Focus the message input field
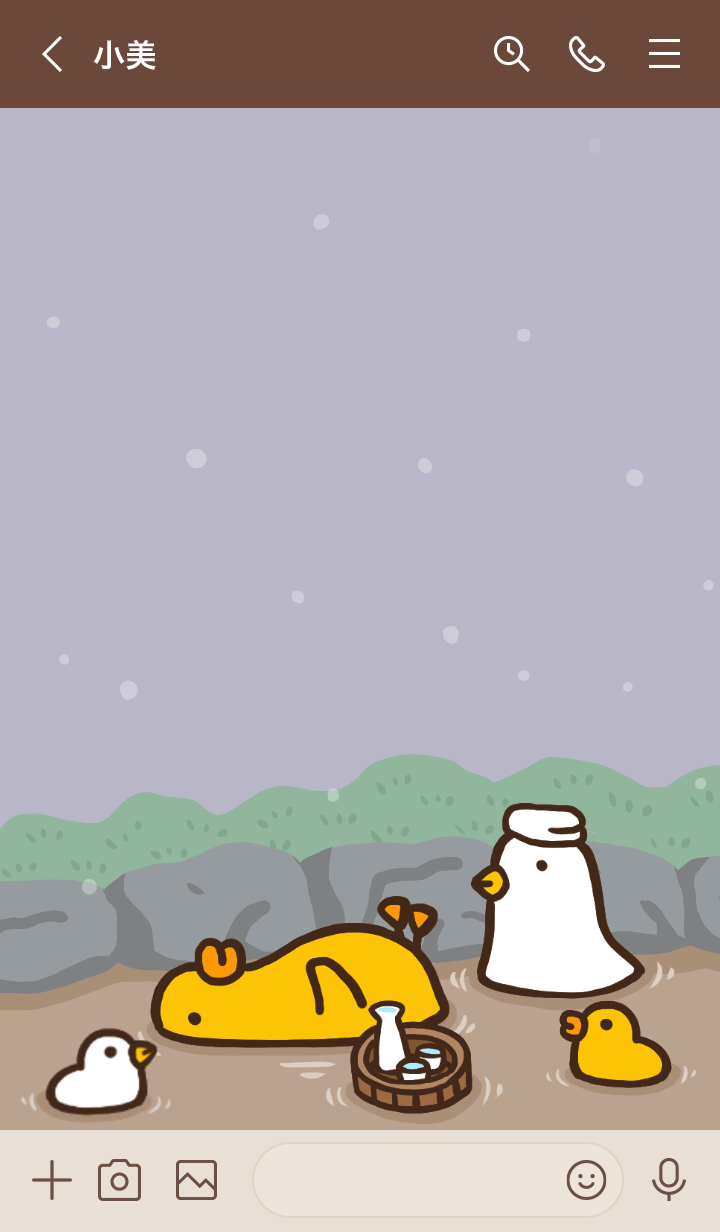720x1232 pixels. coord(405,1180)
